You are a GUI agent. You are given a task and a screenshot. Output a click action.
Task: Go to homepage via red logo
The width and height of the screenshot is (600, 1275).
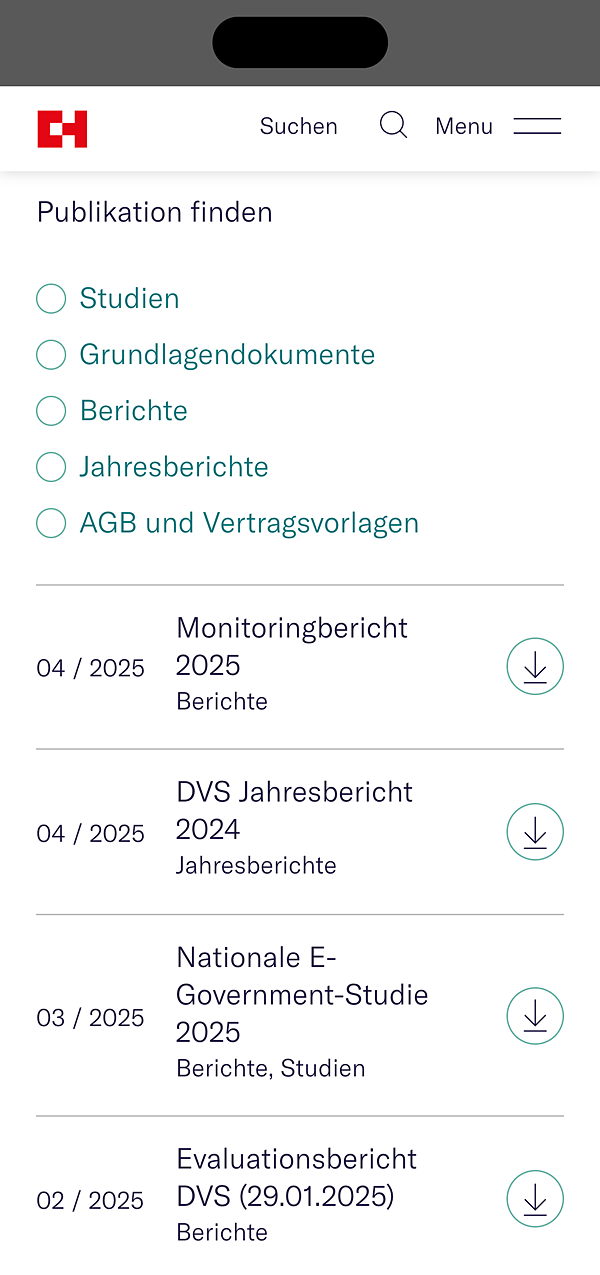point(62,129)
